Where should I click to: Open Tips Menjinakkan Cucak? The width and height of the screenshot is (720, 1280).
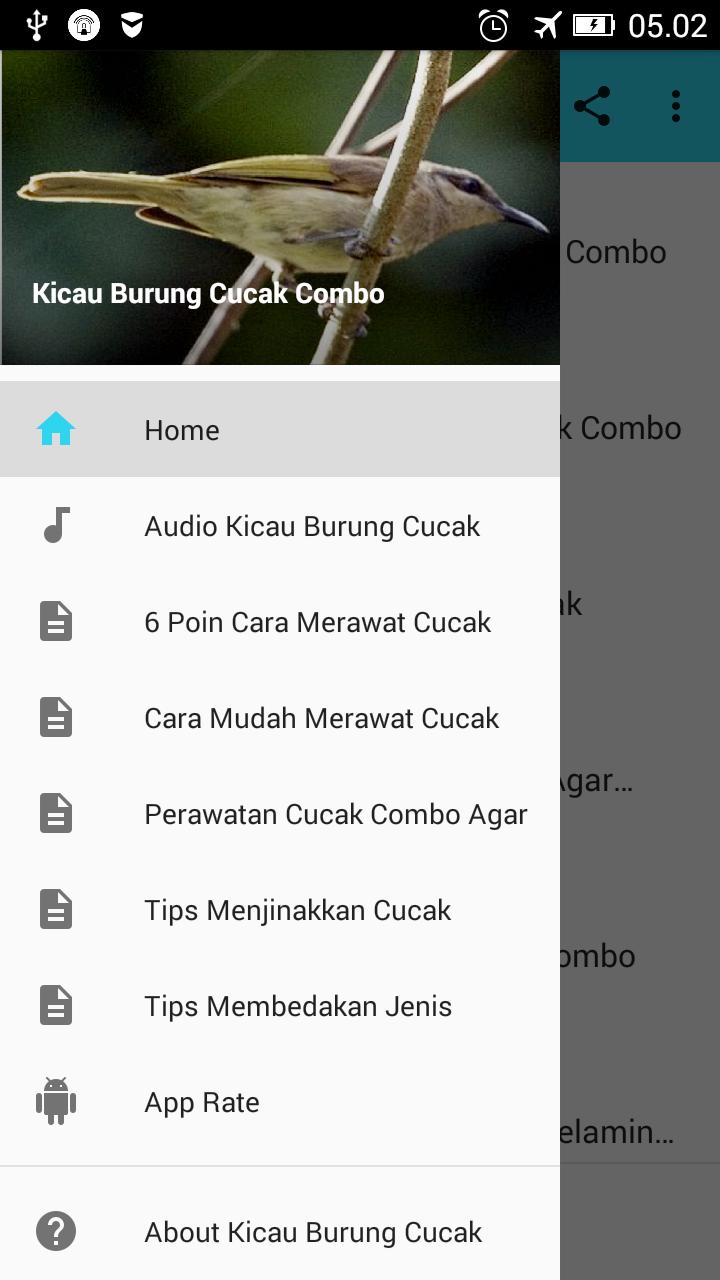(280, 910)
